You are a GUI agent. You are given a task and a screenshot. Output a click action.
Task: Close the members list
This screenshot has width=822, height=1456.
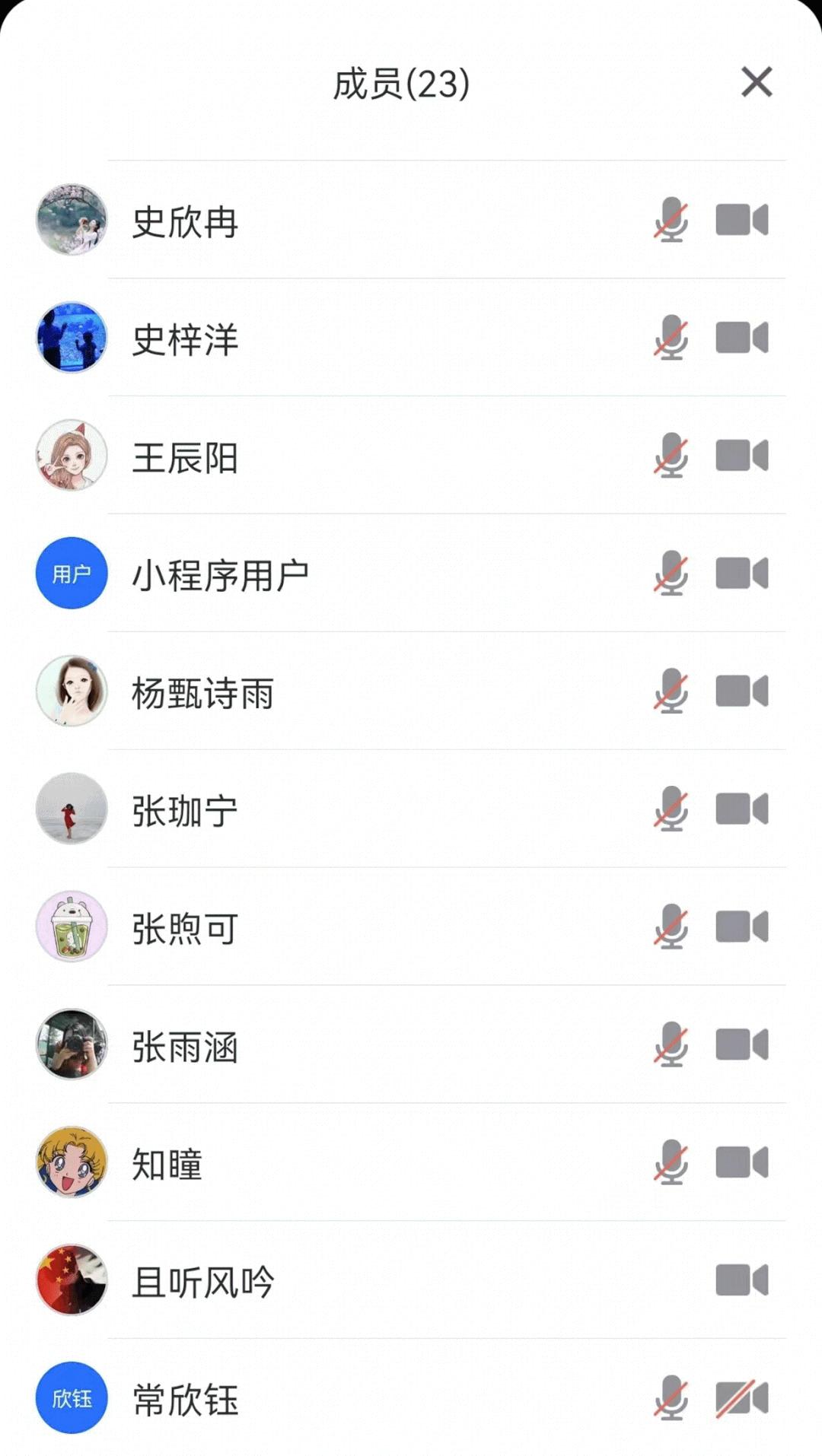pos(756,84)
